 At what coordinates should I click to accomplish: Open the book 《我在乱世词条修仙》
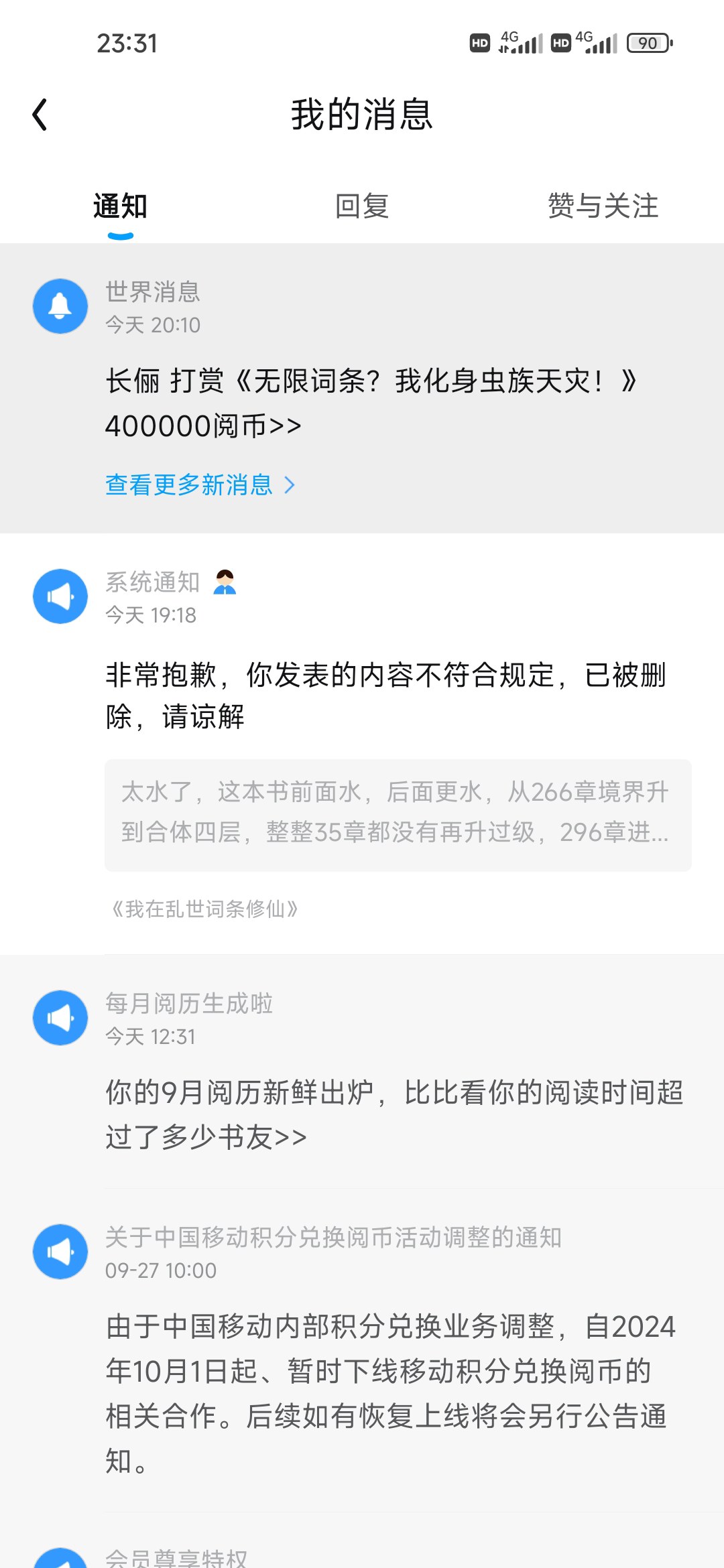click(x=205, y=909)
